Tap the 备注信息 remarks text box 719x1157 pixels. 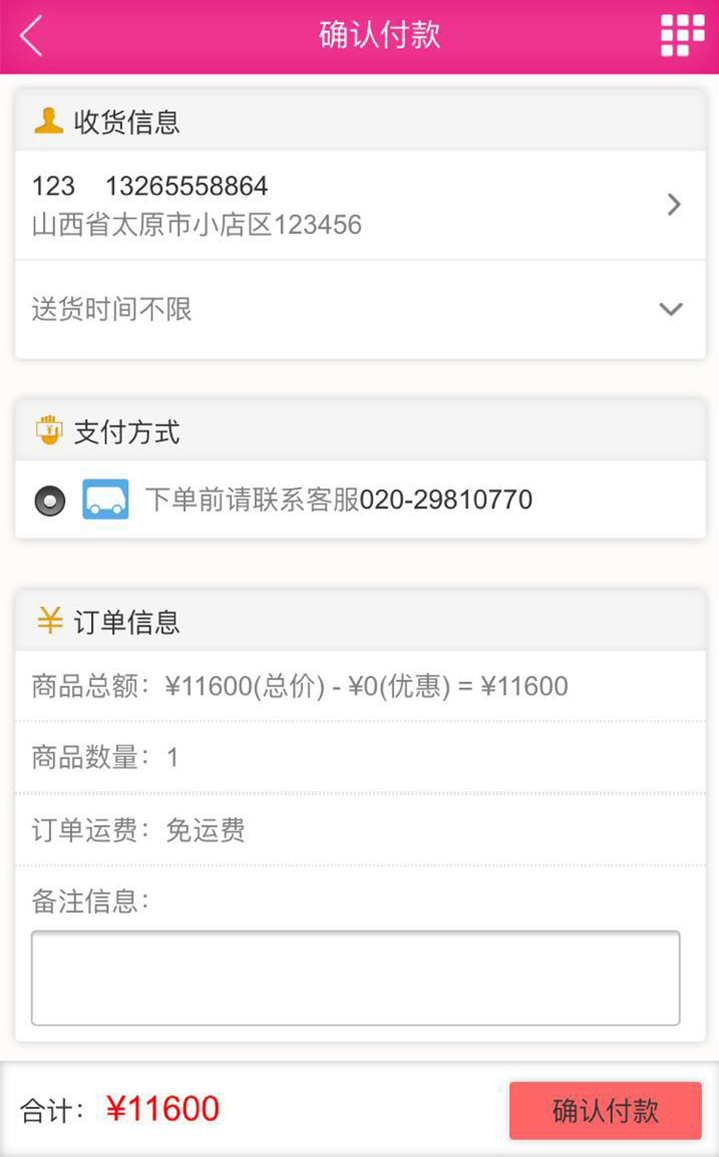pos(355,977)
